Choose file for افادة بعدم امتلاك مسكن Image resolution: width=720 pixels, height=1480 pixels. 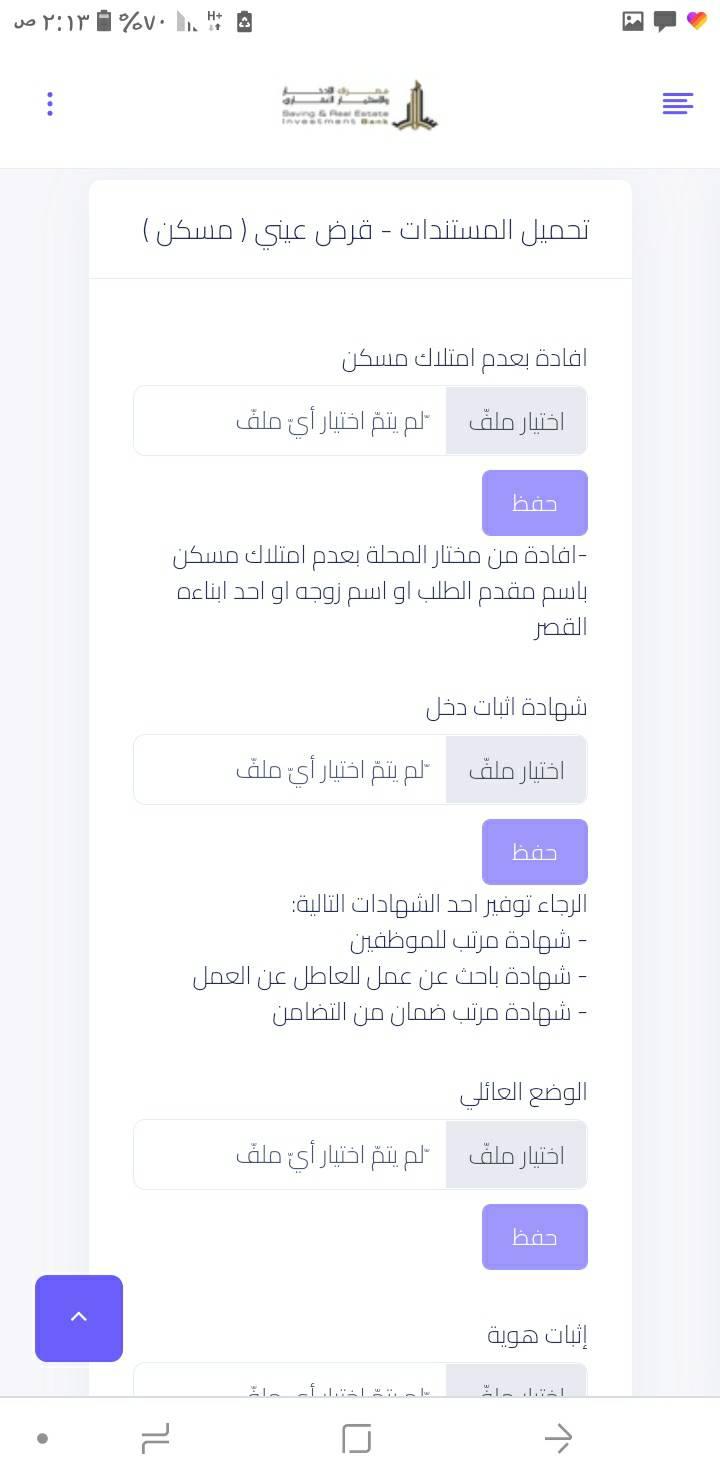[516, 421]
